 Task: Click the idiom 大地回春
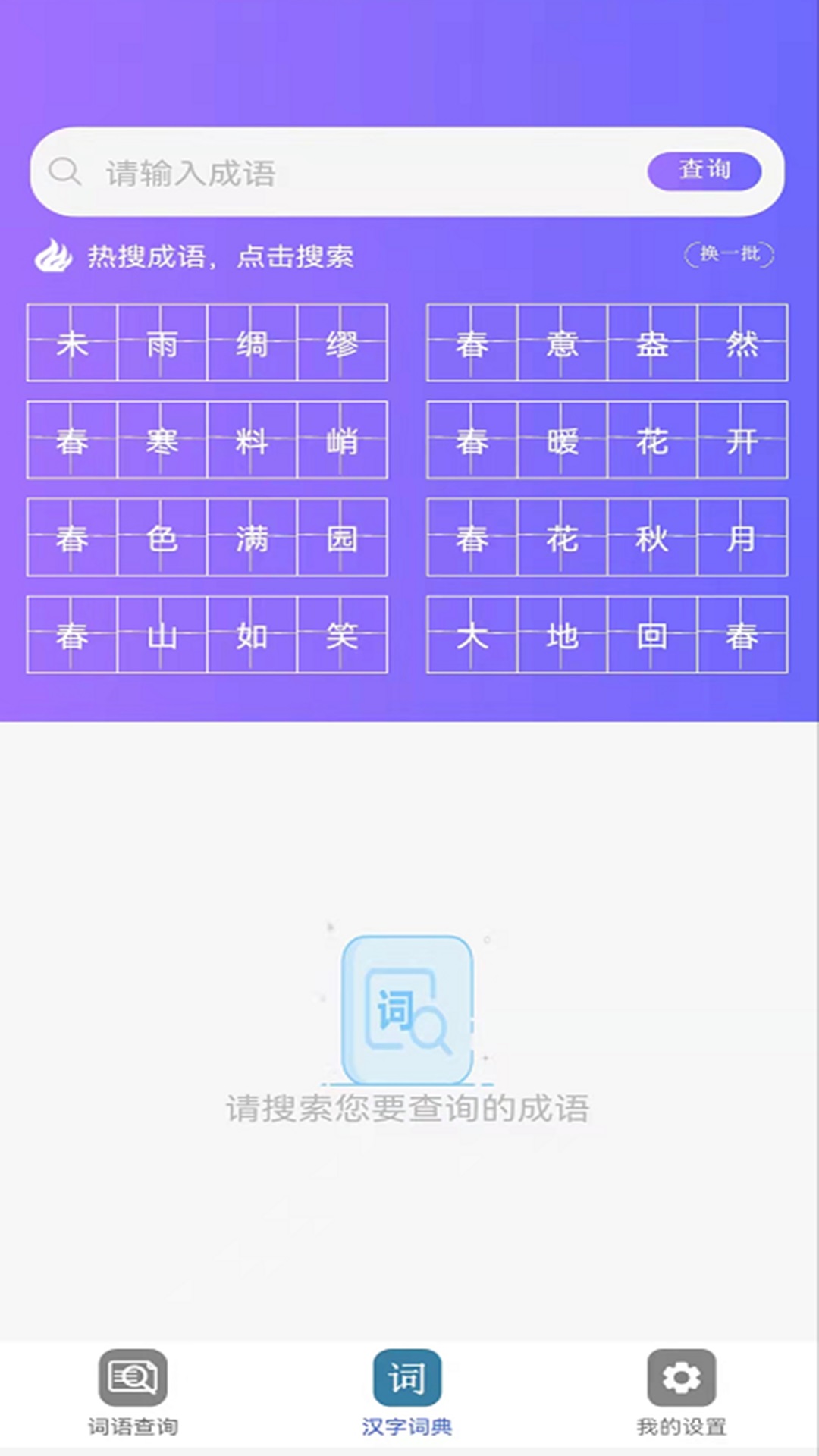(x=607, y=637)
